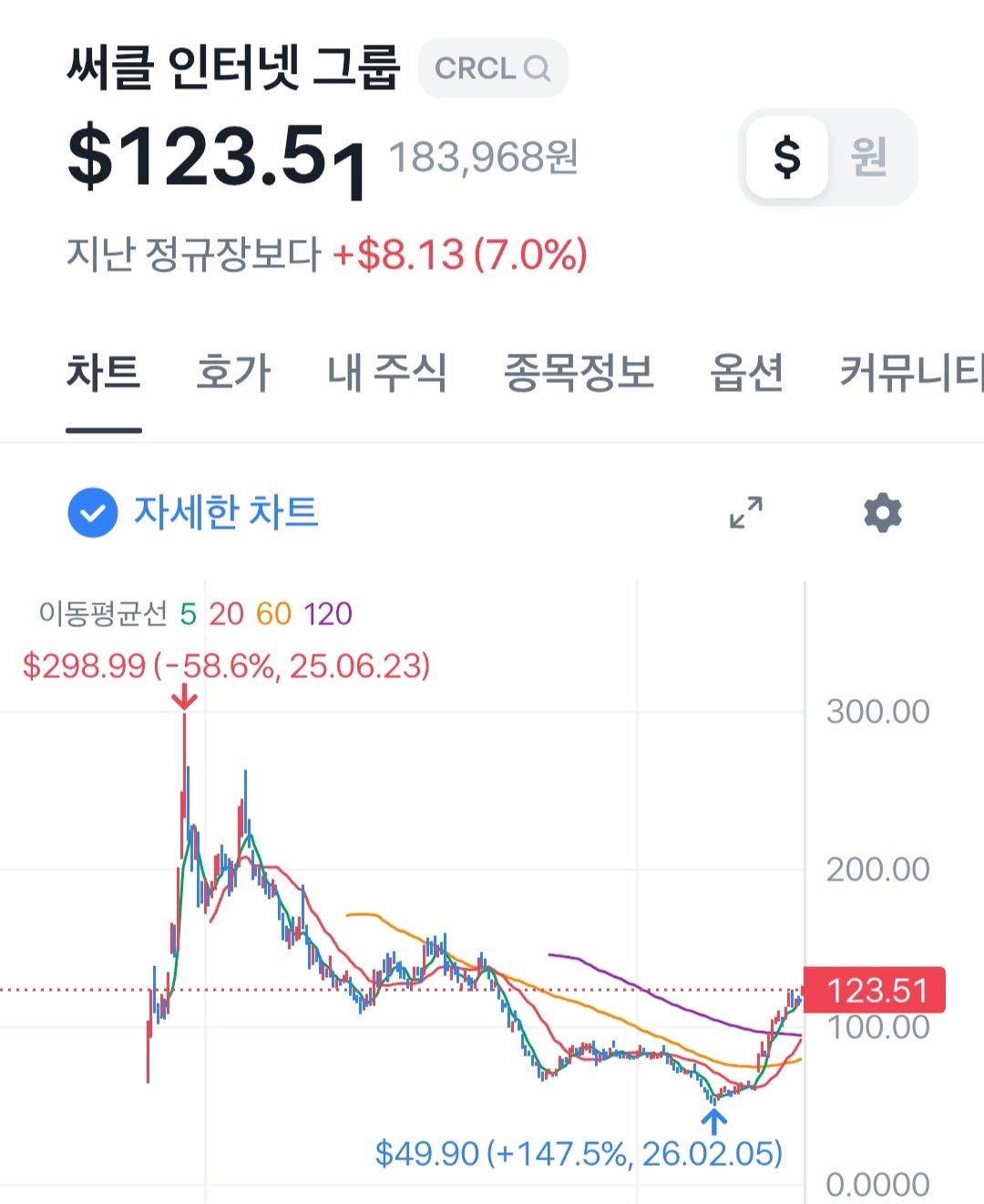Open the 옵션 tab
The height and width of the screenshot is (1204, 984).
pos(746,373)
